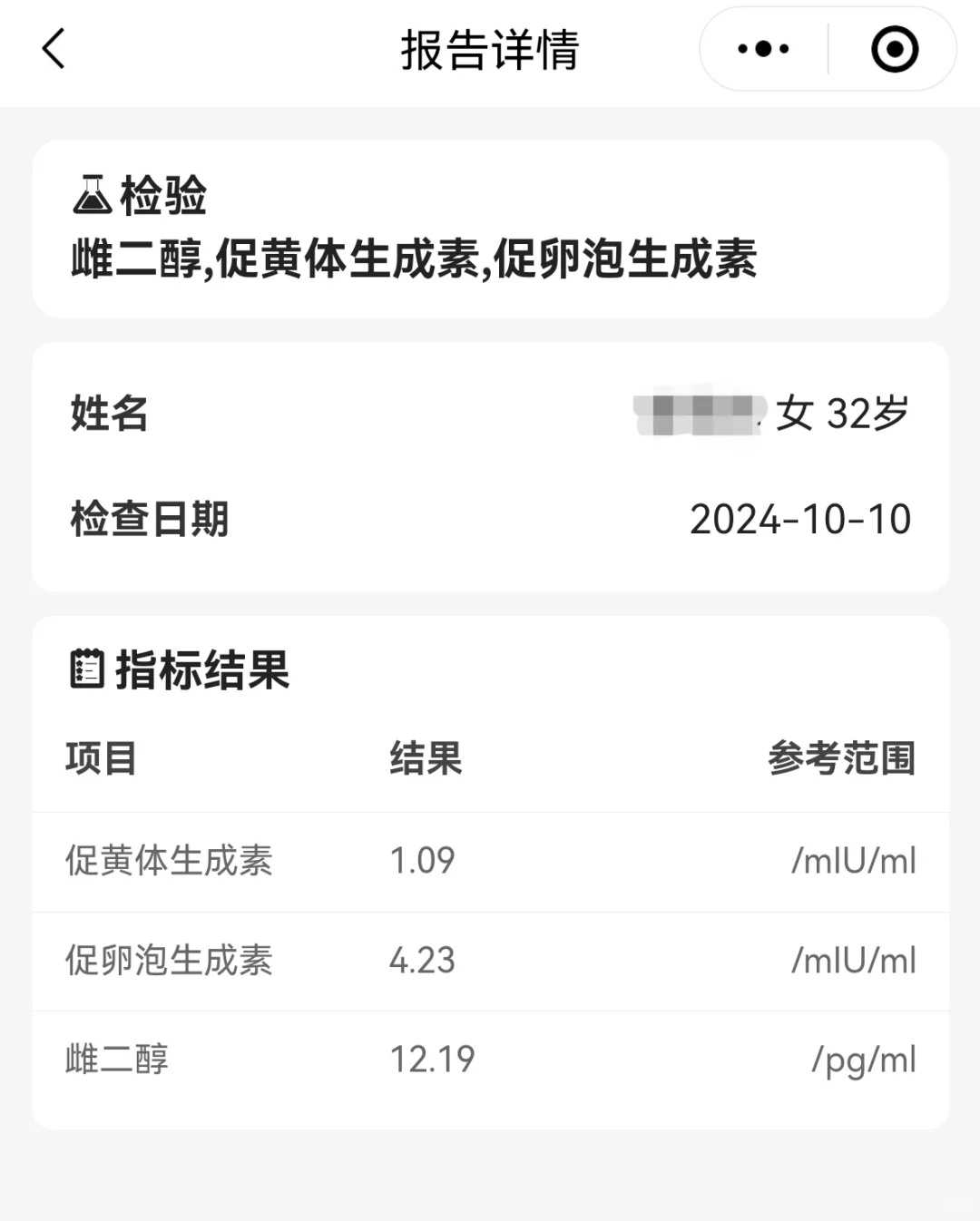Tap the value 12.19 for 雌二醇
The height and width of the screenshot is (1221, 980).
coord(433,1057)
